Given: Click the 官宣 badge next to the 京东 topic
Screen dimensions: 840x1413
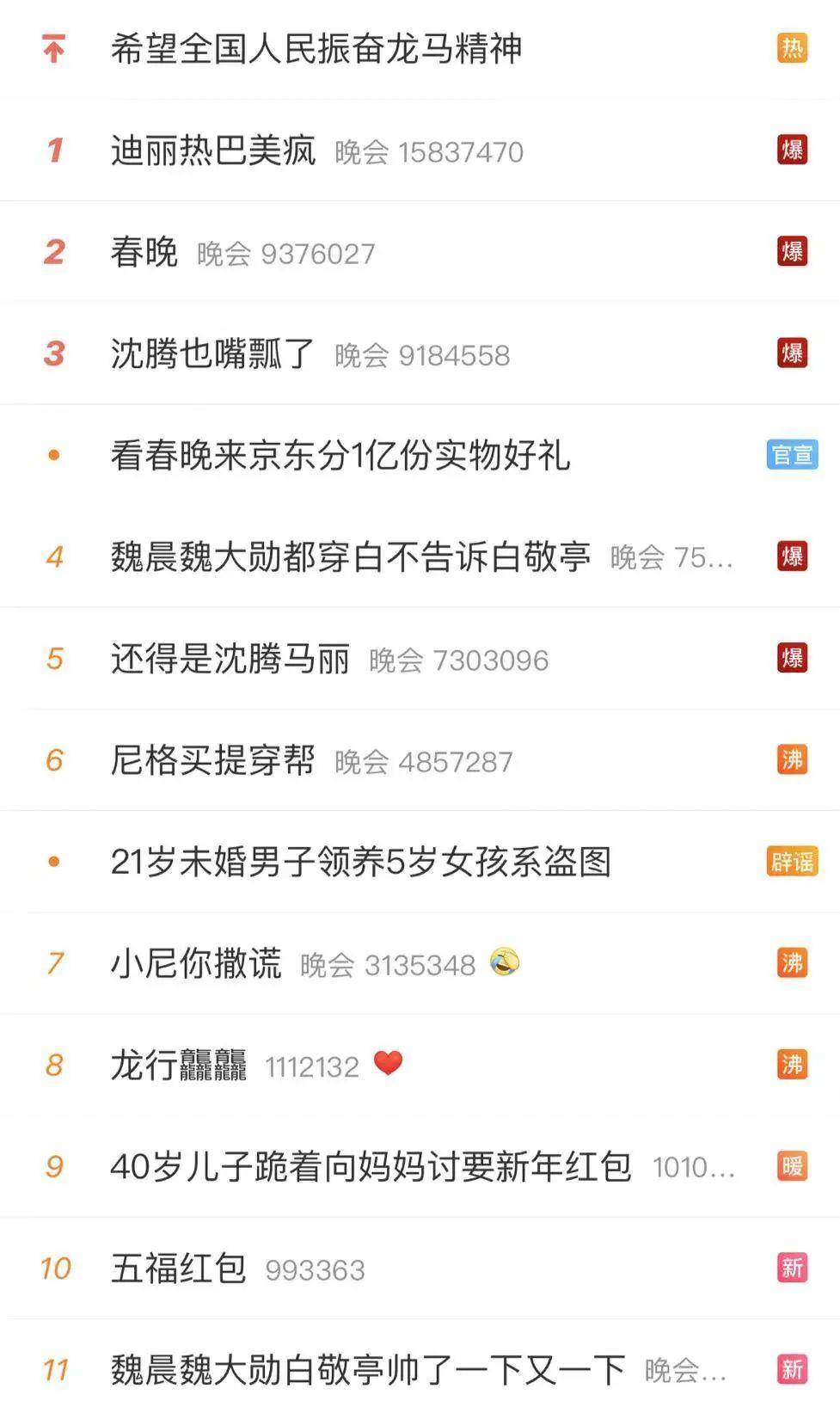Looking at the screenshot, I should pyautogui.click(x=791, y=456).
